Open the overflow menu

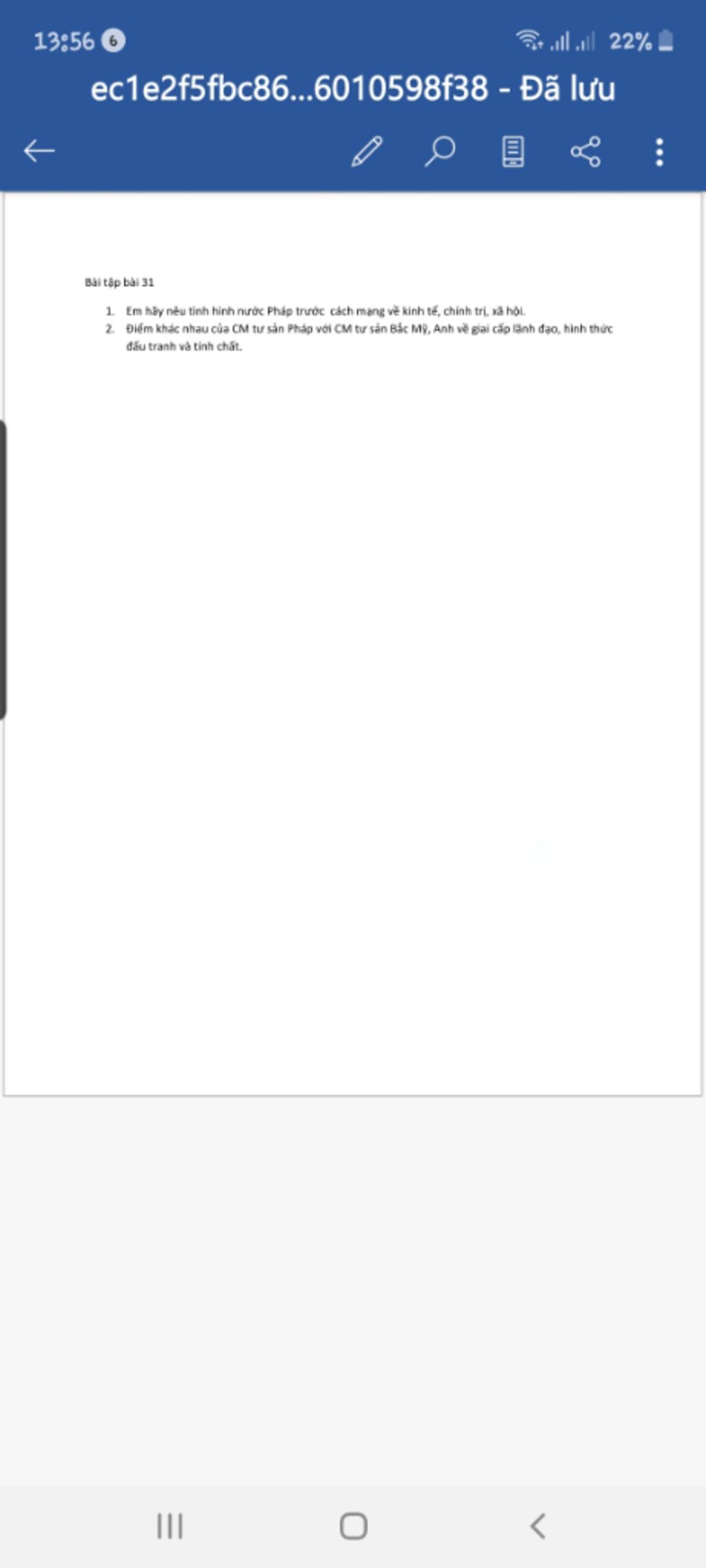tap(659, 151)
